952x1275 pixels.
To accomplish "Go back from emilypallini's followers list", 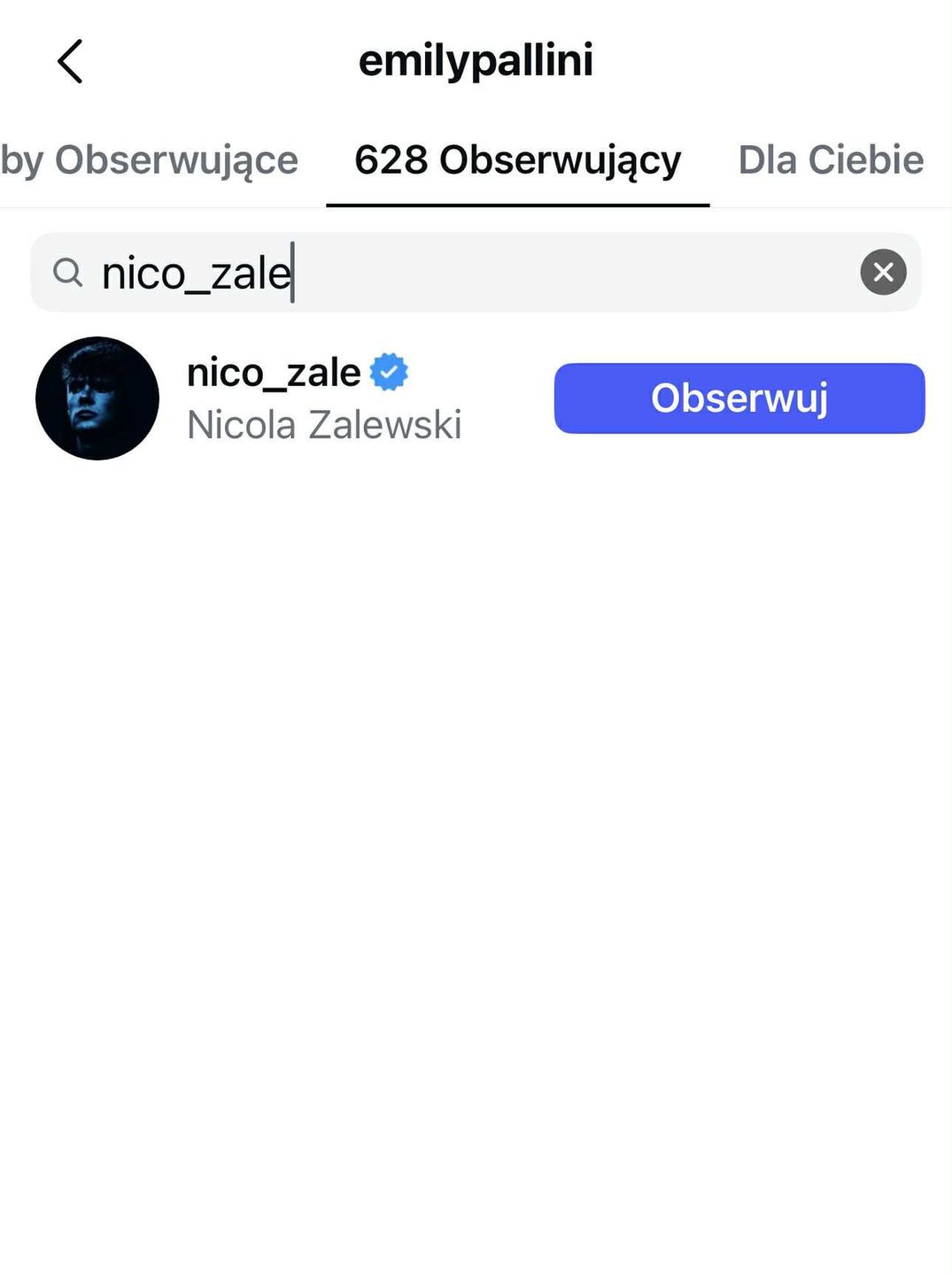I will tap(70, 61).
